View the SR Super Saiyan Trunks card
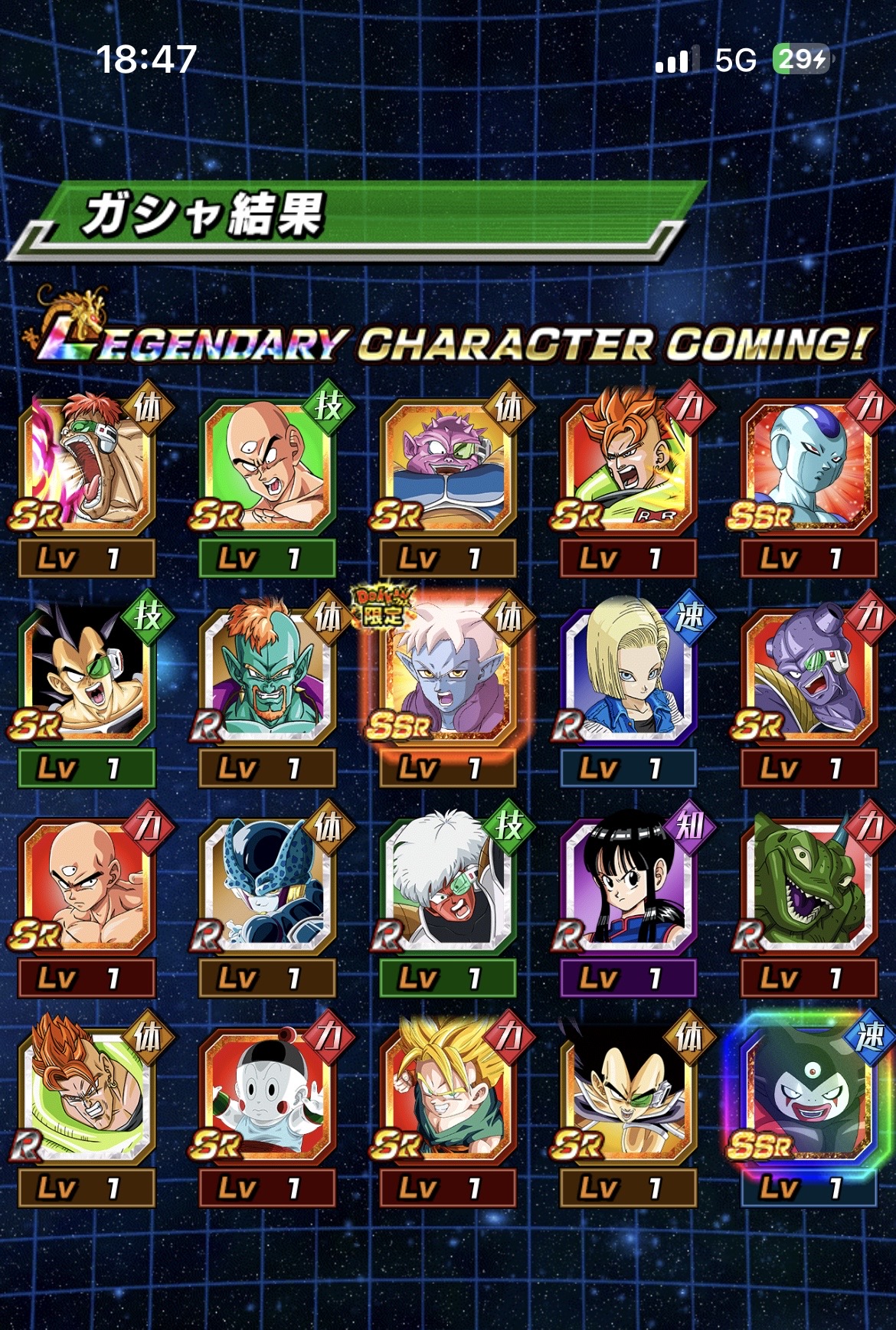The width and height of the screenshot is (896, 1330). pos(448,1094)
